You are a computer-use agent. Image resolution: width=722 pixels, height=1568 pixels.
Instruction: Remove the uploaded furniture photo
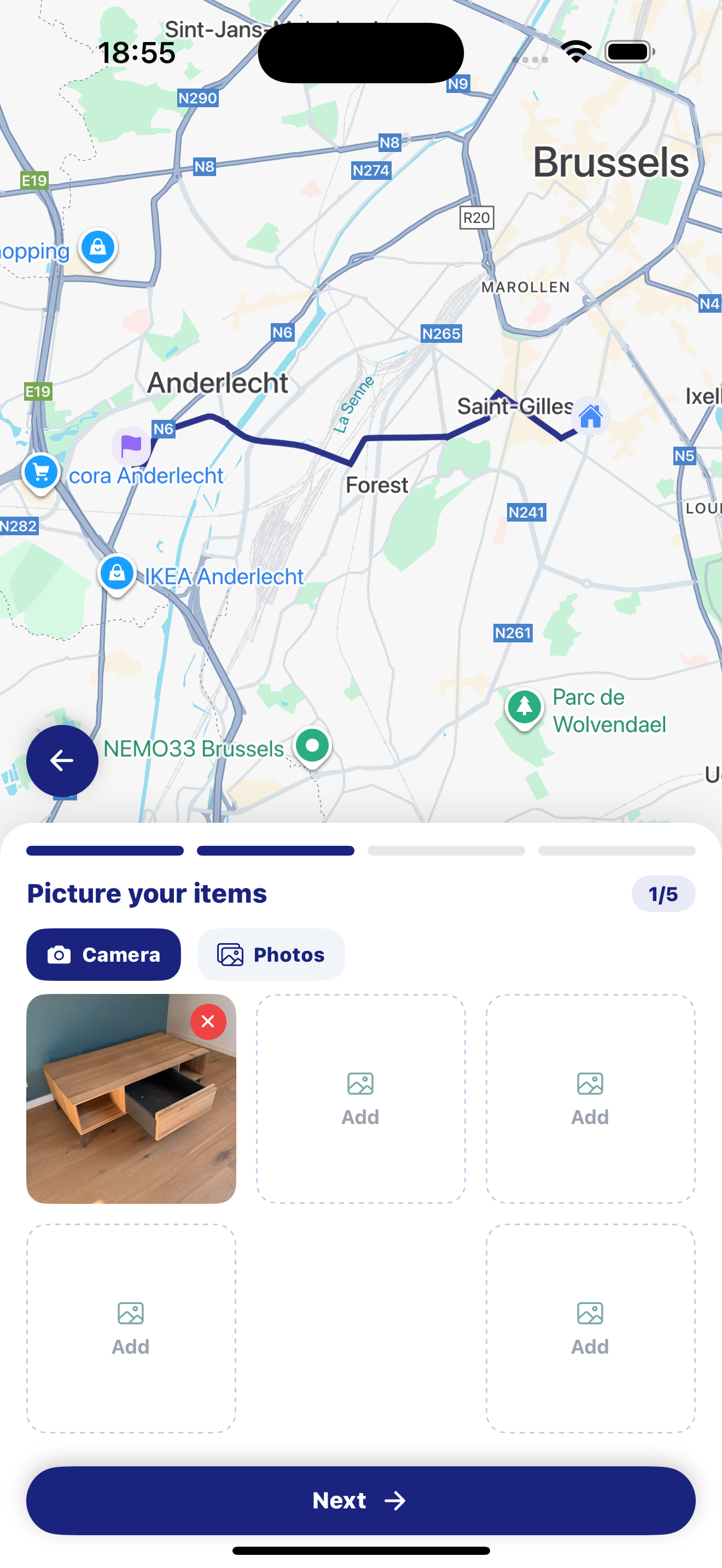pos(208,1021)
